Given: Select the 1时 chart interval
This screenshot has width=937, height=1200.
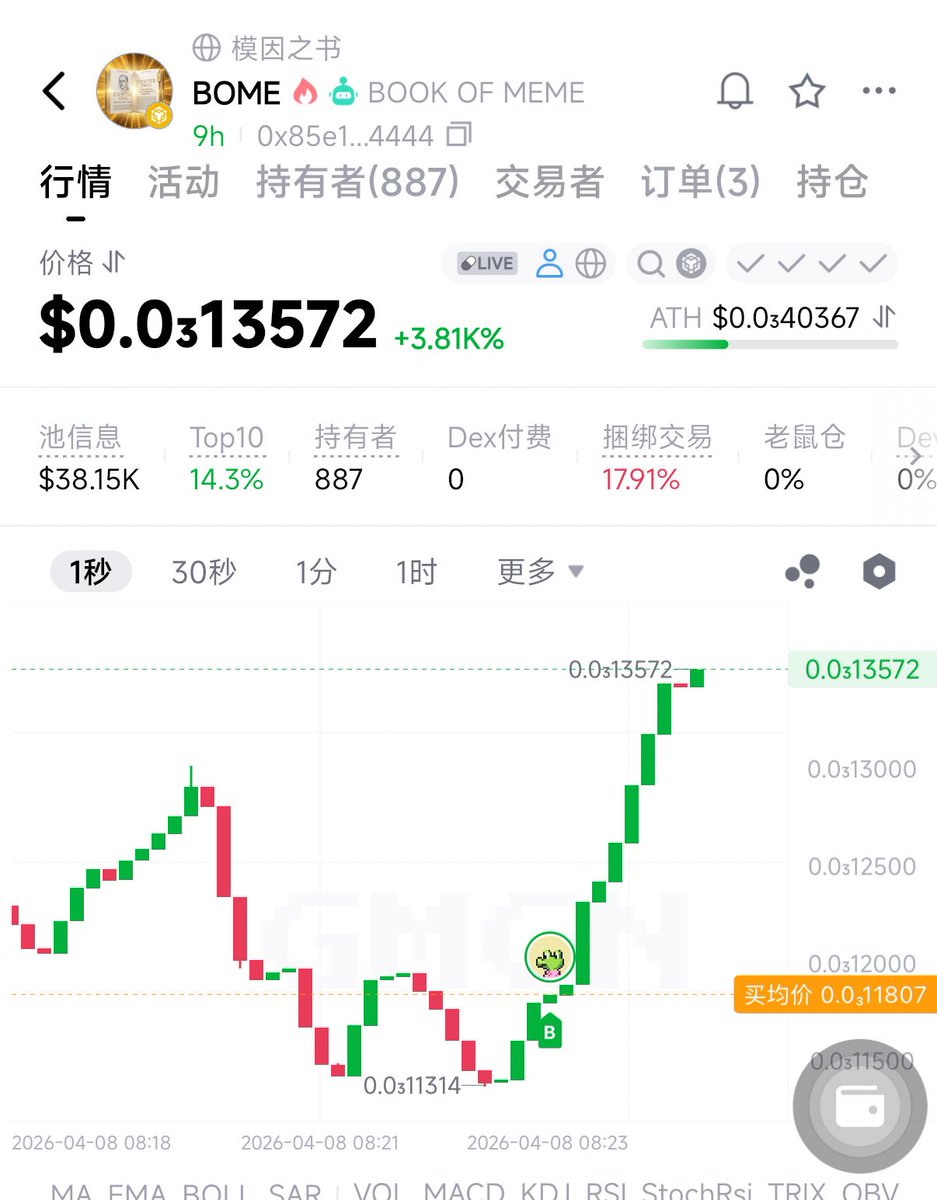Looking at the screenshot, I should point(416,572).
